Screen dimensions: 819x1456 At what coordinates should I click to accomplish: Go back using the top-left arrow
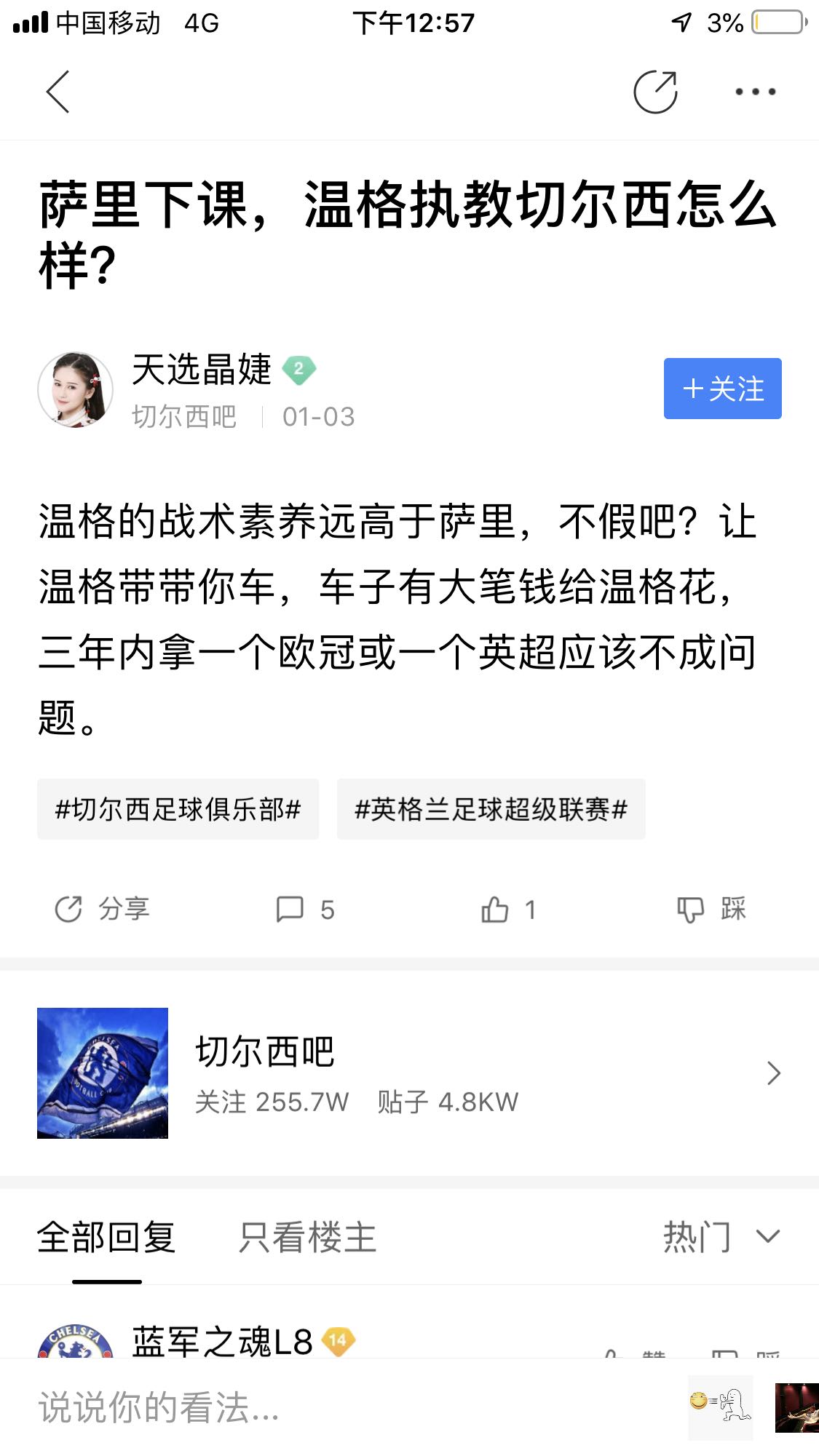(58, 92)
